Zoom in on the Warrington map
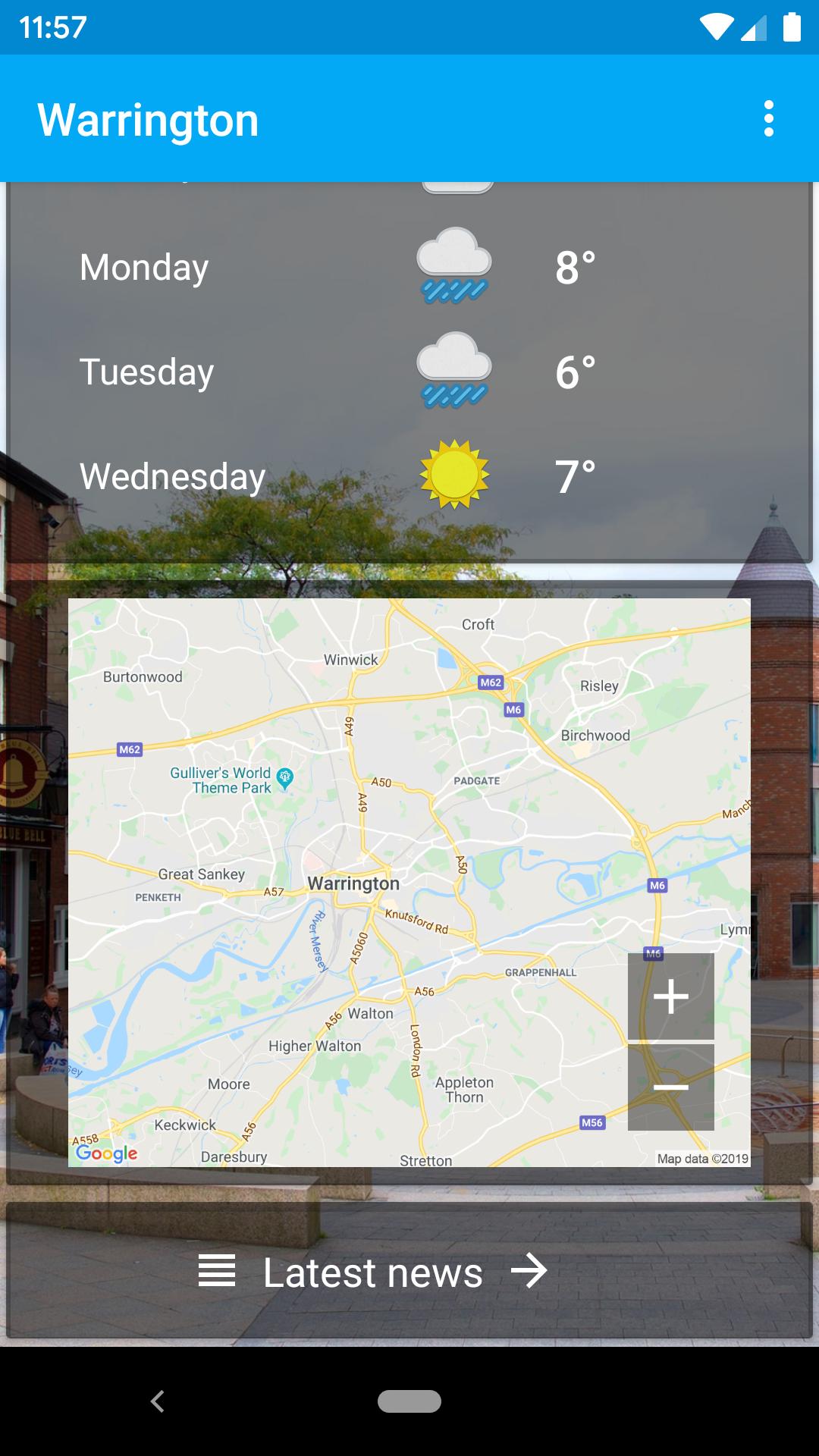Screen dimensions: 819x1456 click(x=670, y=996)
